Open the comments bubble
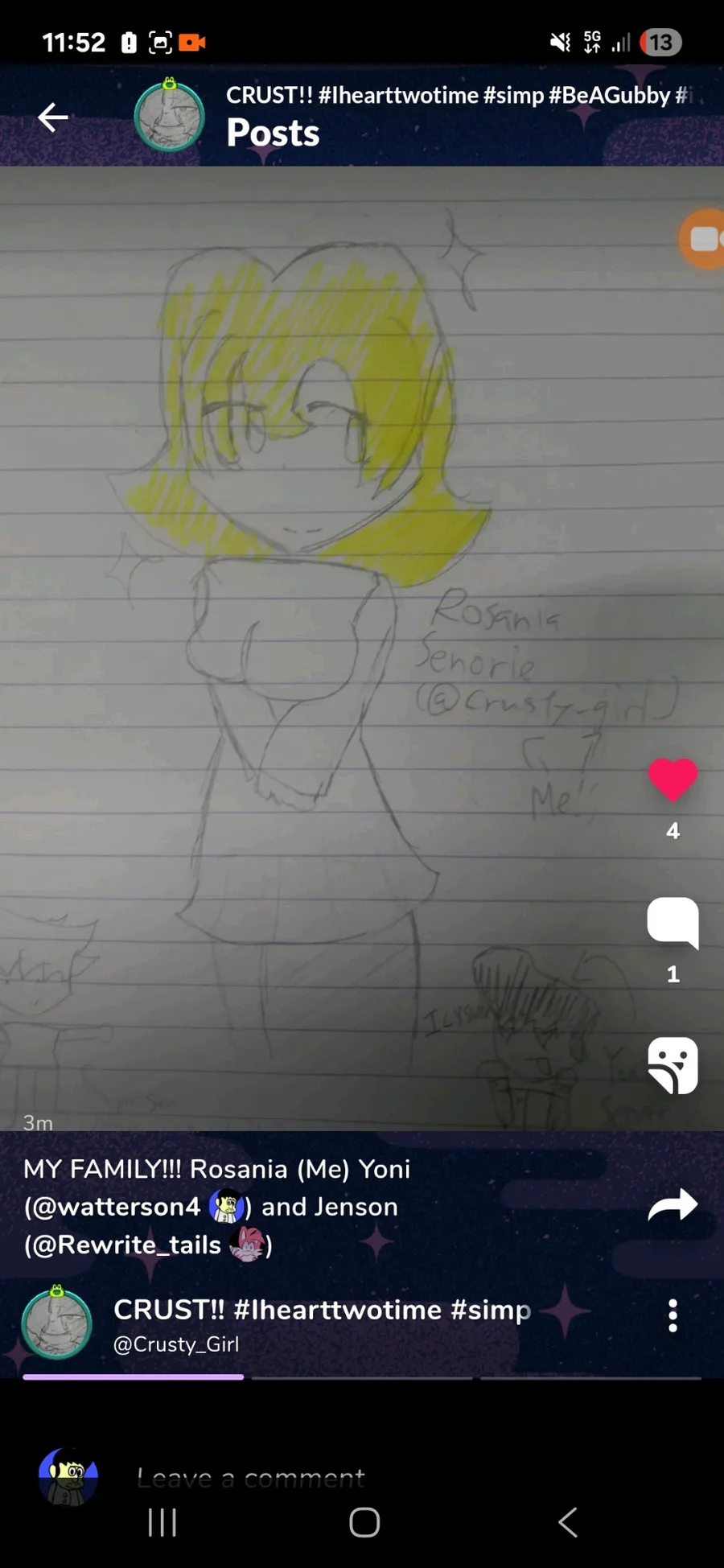The height and width of the screenshot is (1568, 724). click(x=673, y=923)
